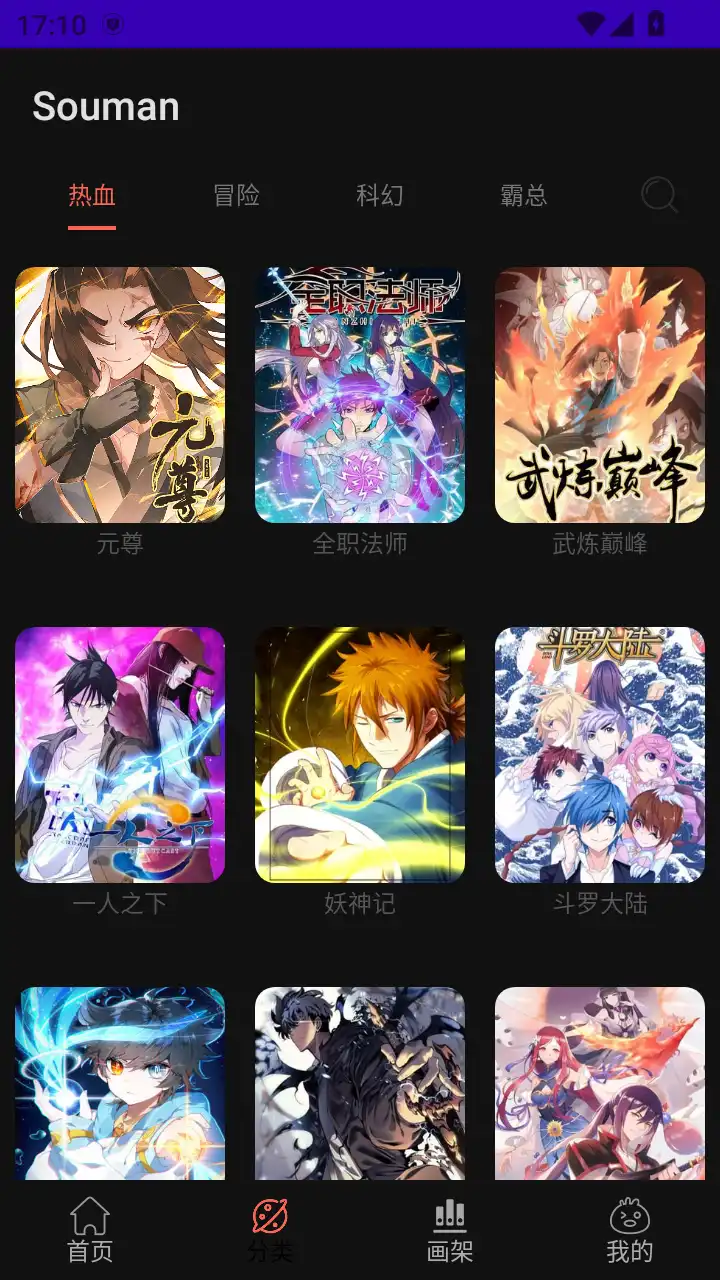
Task: Open the 元尊 title link
Action: [x=120, y=545]
